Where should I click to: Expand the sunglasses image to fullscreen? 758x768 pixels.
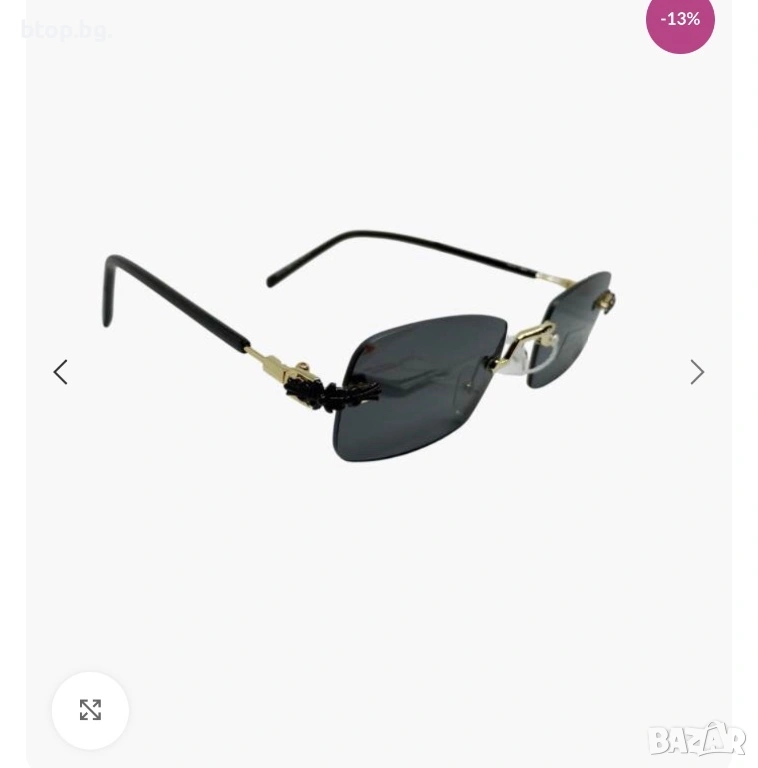pyautogui.click(x=90, y=710)
